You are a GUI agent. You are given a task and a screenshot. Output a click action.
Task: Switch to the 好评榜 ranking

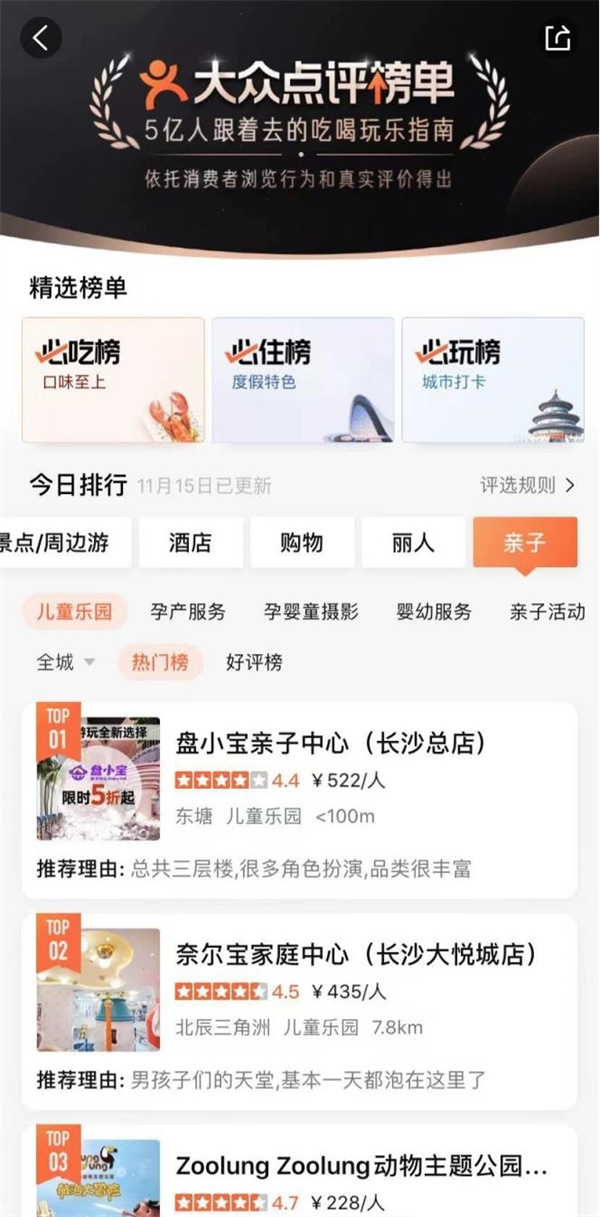254,662
